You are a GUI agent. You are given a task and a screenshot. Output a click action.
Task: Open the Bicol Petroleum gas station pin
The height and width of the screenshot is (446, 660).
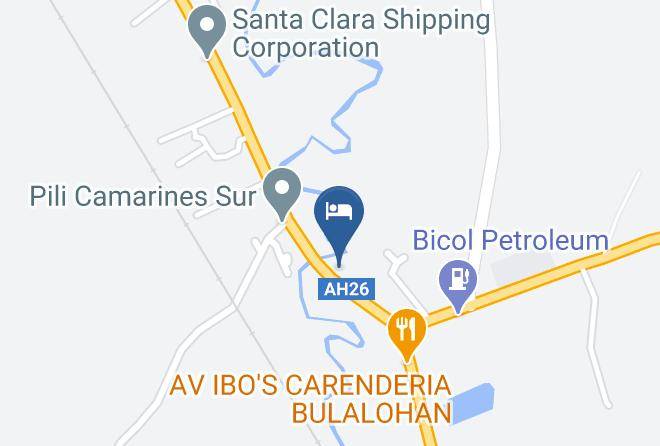(458, 285)
